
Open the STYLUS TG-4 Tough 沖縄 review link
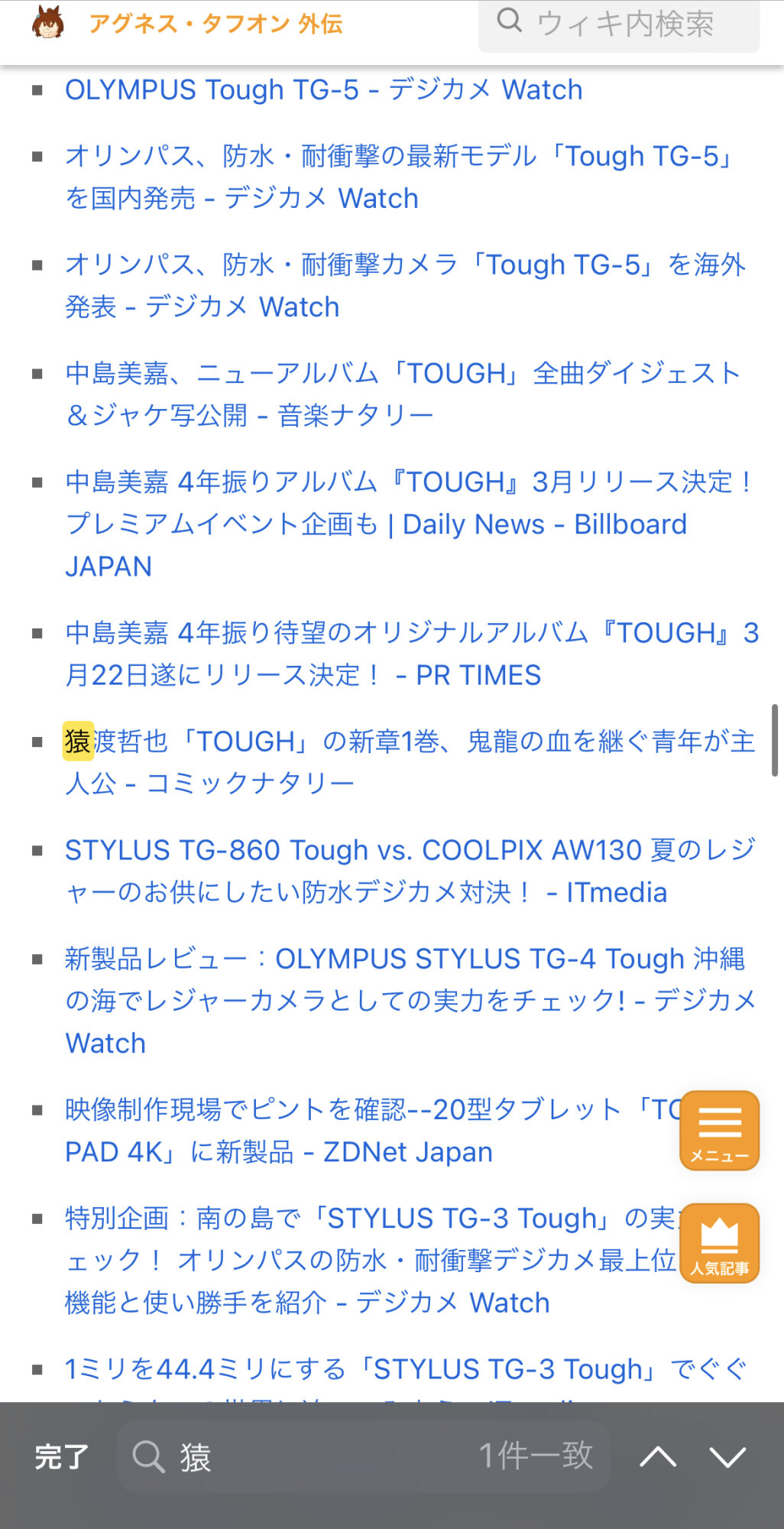[410, 1001]
